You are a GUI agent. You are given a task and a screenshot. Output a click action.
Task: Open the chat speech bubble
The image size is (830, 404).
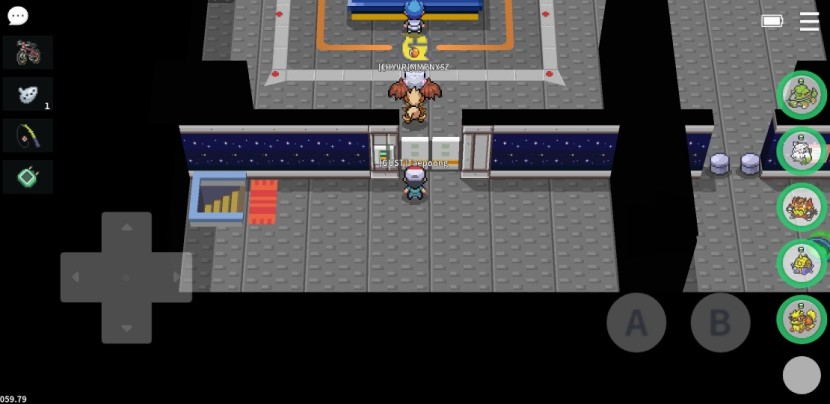coord(18,16)
